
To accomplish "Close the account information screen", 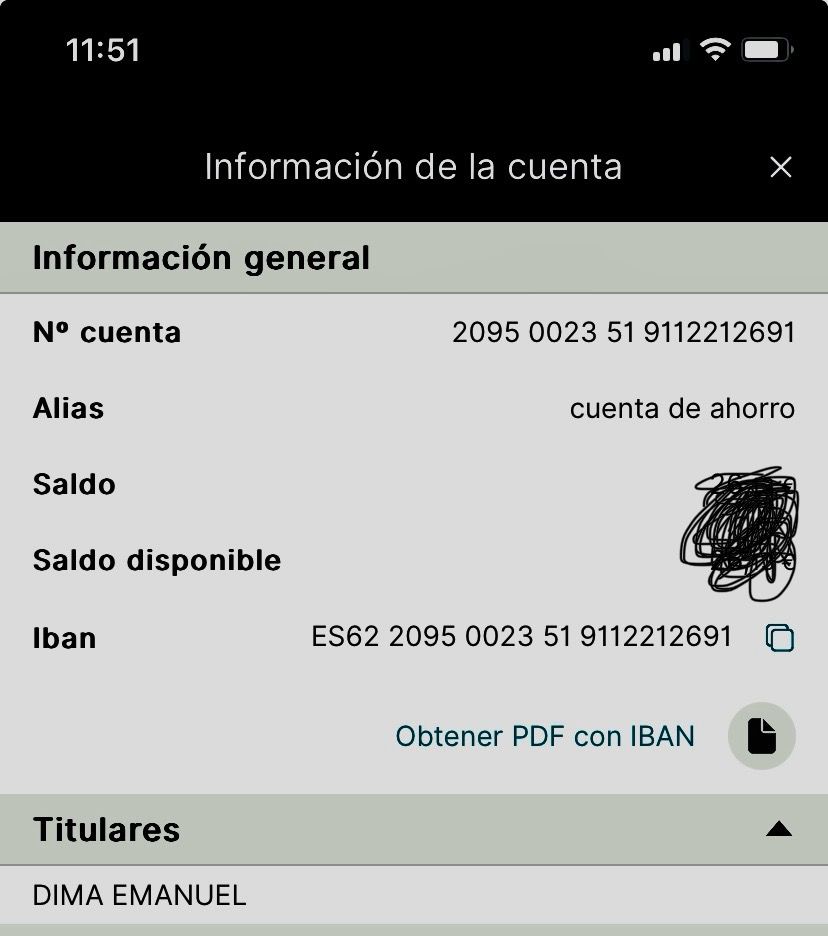I will [x=781, y=167].
